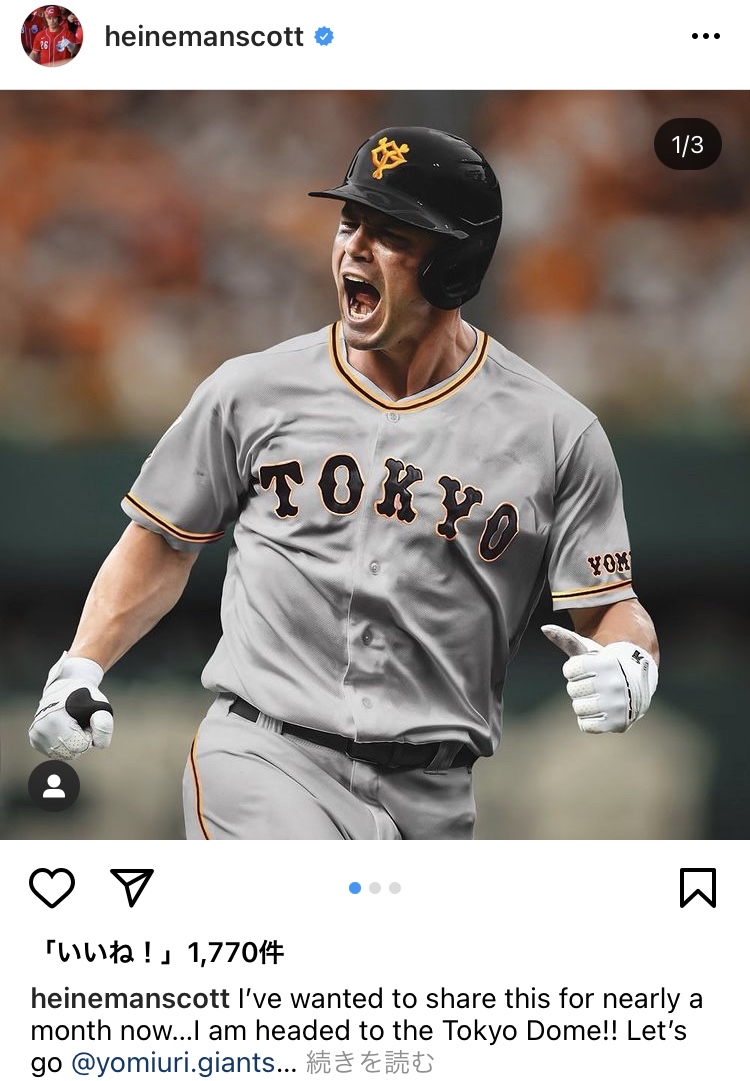Open heinemanscott's profile picture
Viewport: 750px width, 1081px height.
pyautogui.click(x=52, y=36)
